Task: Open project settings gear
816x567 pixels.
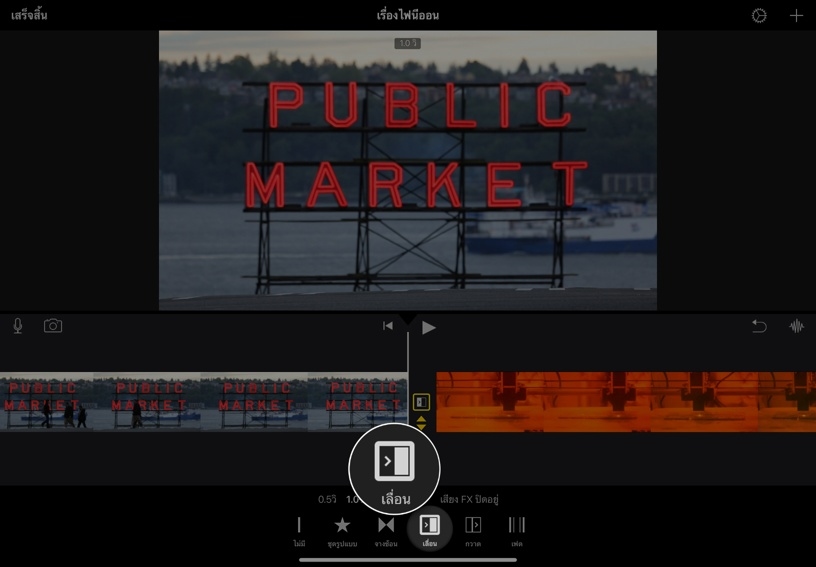Action: [759, 16]
